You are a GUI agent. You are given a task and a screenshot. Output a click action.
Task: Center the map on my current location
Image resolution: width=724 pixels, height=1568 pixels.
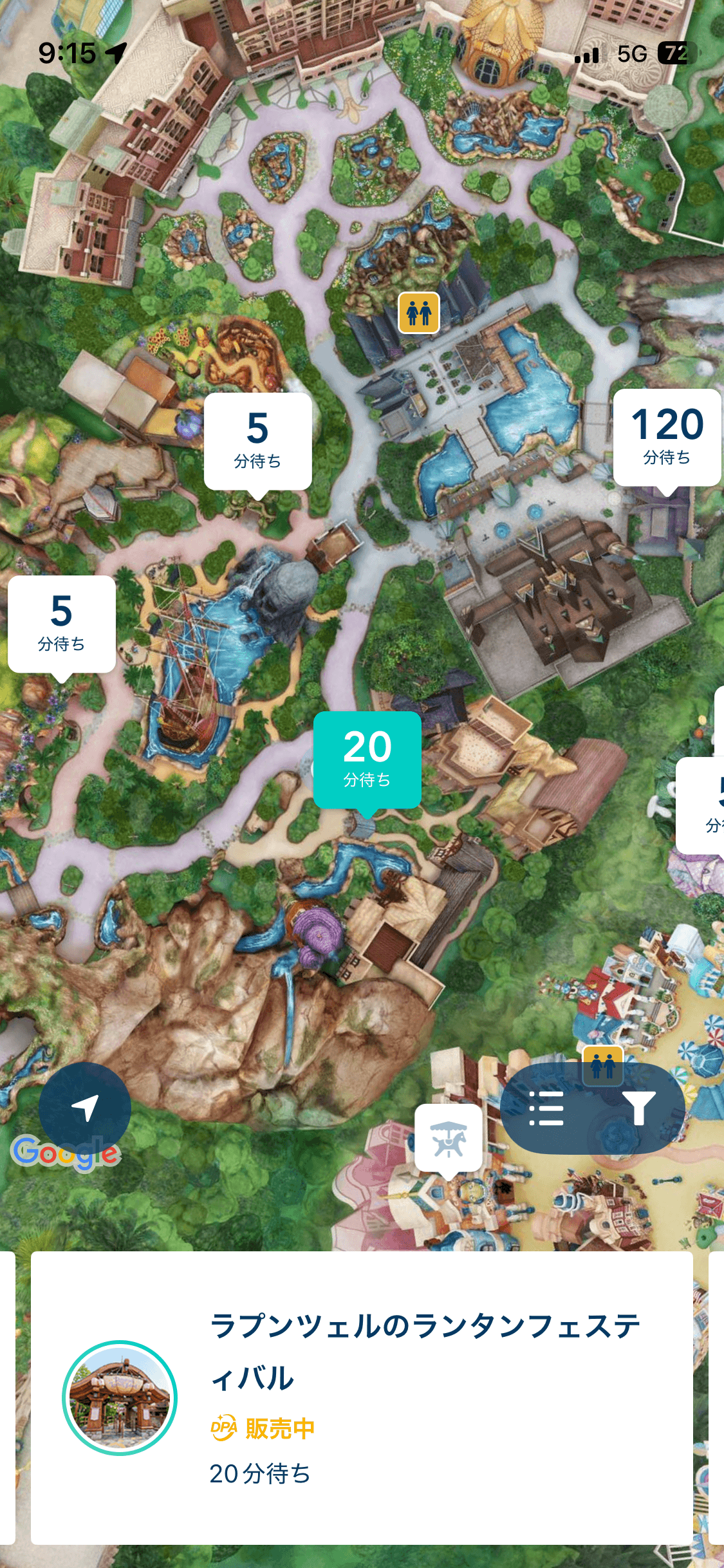85,1108
